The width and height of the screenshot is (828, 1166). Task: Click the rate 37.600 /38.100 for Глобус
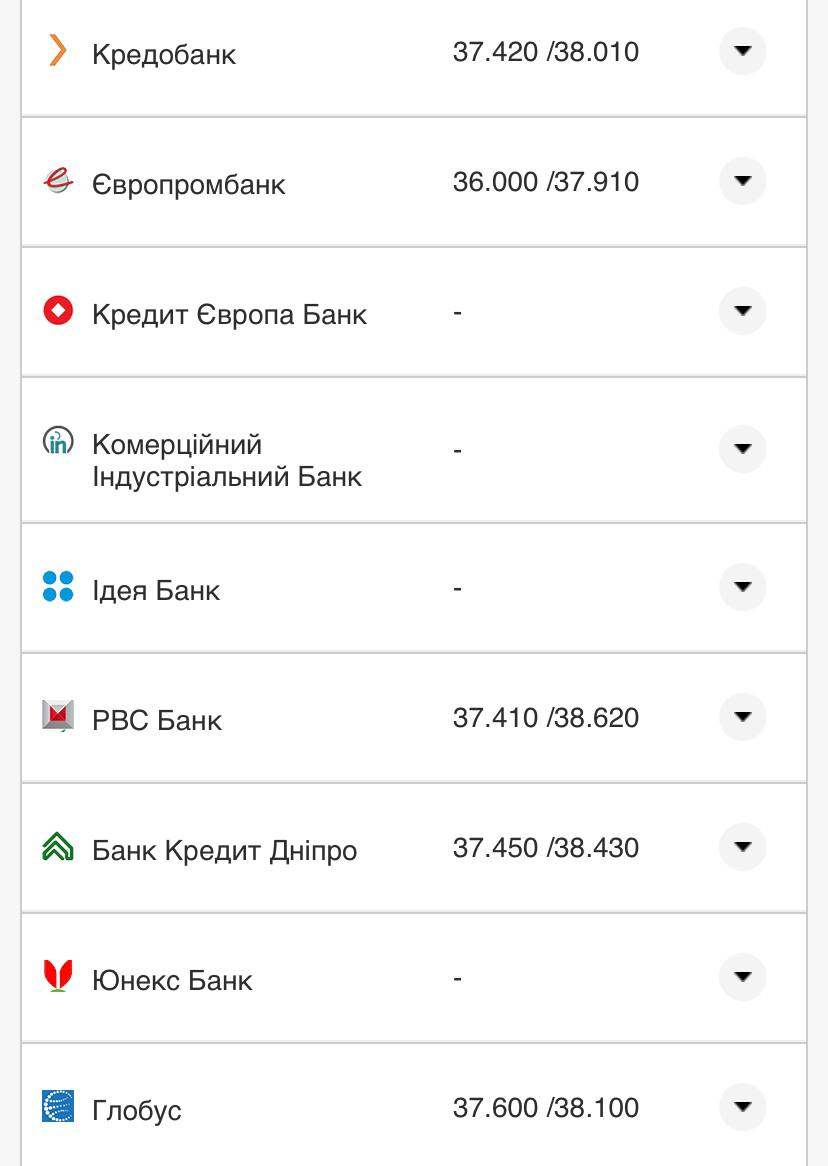point(546,1107)
